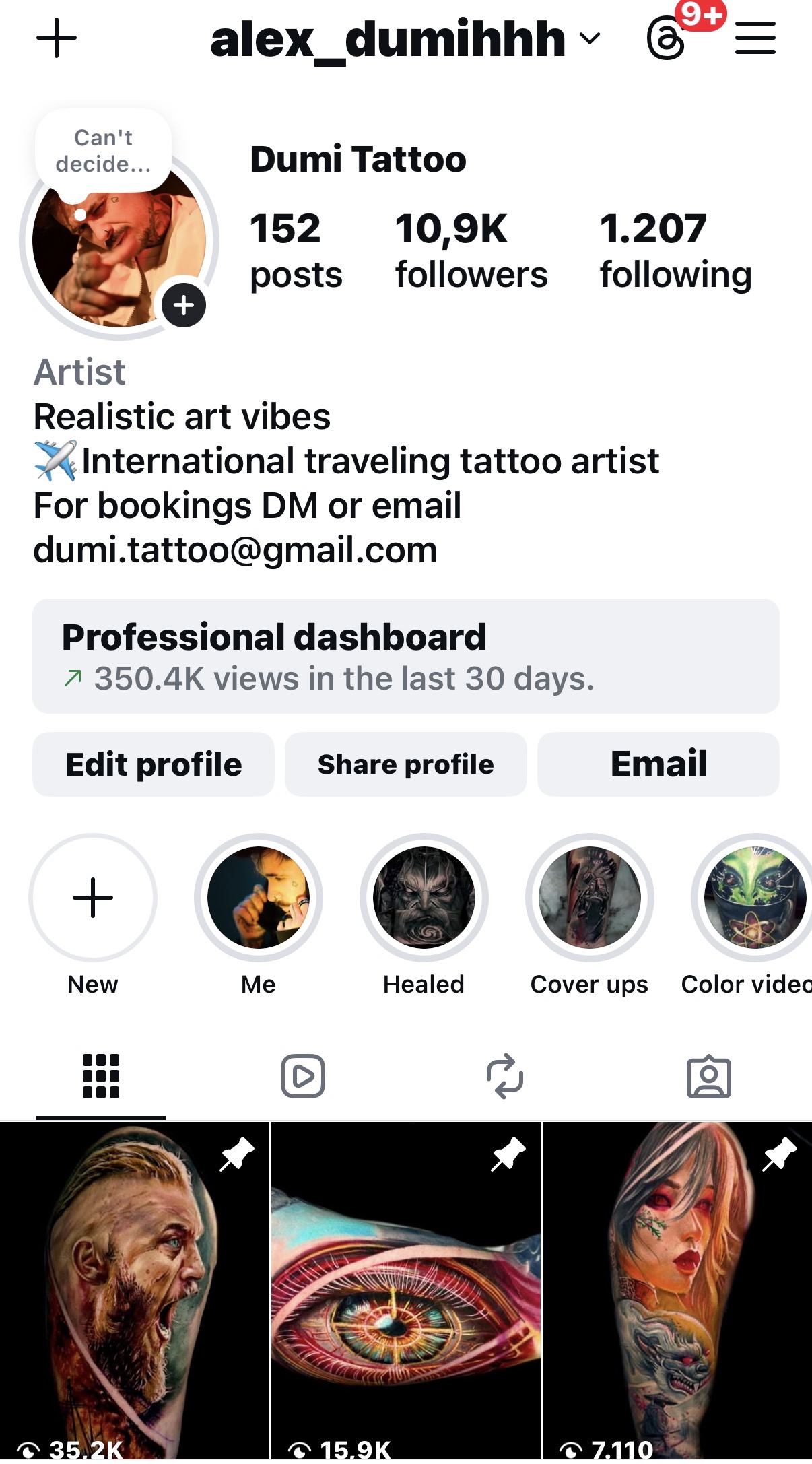Expand the Professional dashboard panel
The width and height of the screenshot is (812, 1464).
click(405, 655)
